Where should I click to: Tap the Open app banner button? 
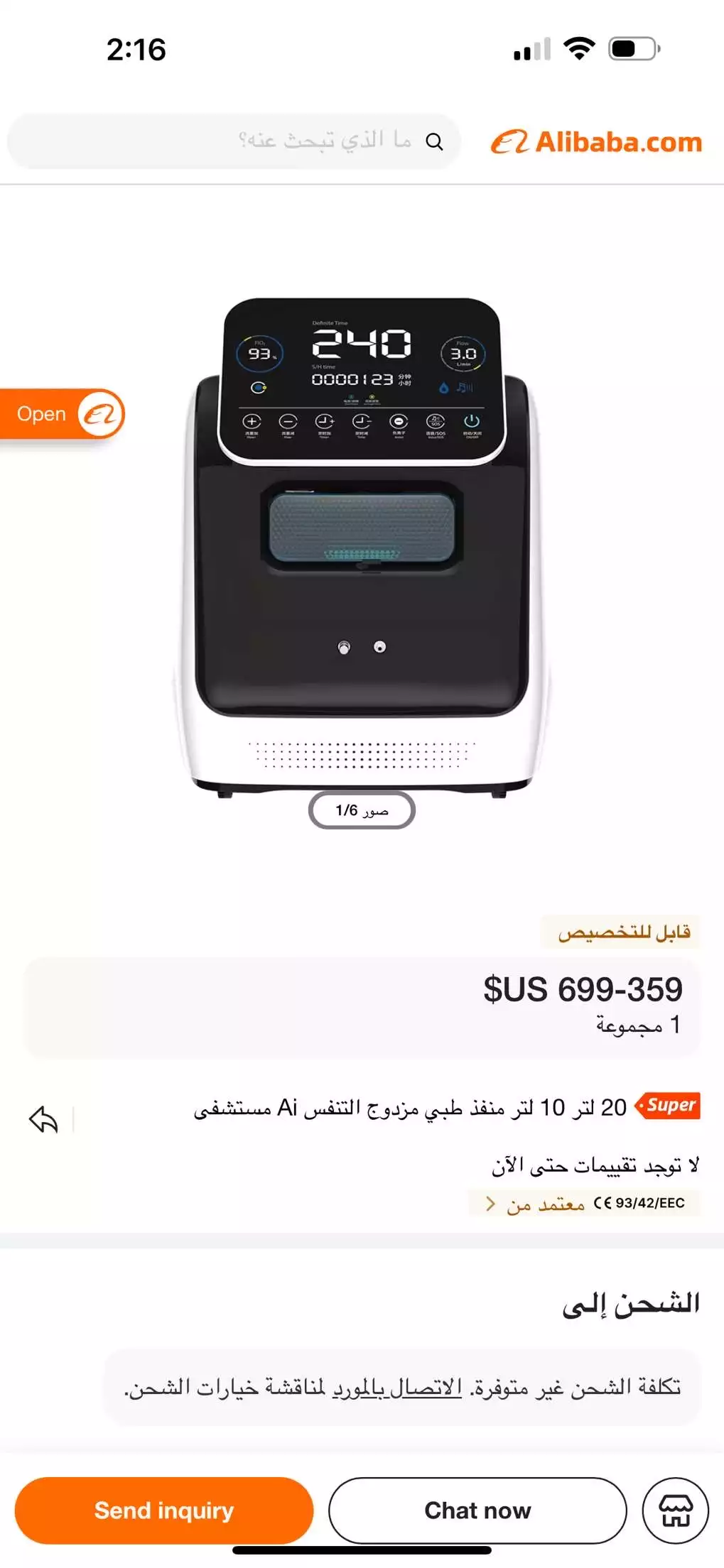pyautogui.click(x=43, y=413)
